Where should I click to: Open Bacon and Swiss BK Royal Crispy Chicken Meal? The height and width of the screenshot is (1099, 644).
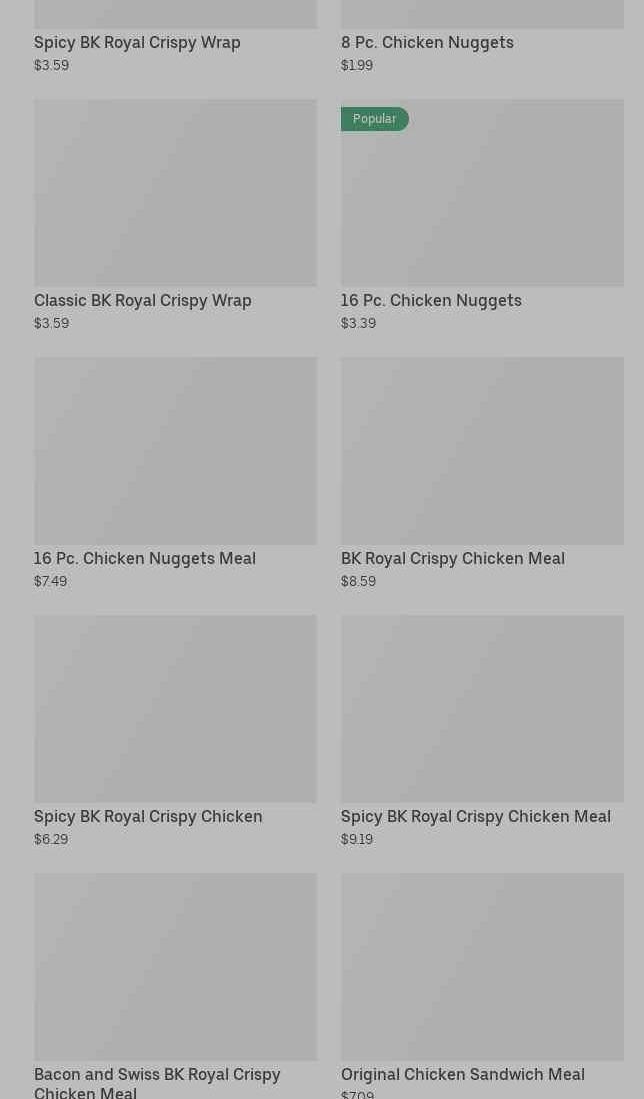point(175,986)
